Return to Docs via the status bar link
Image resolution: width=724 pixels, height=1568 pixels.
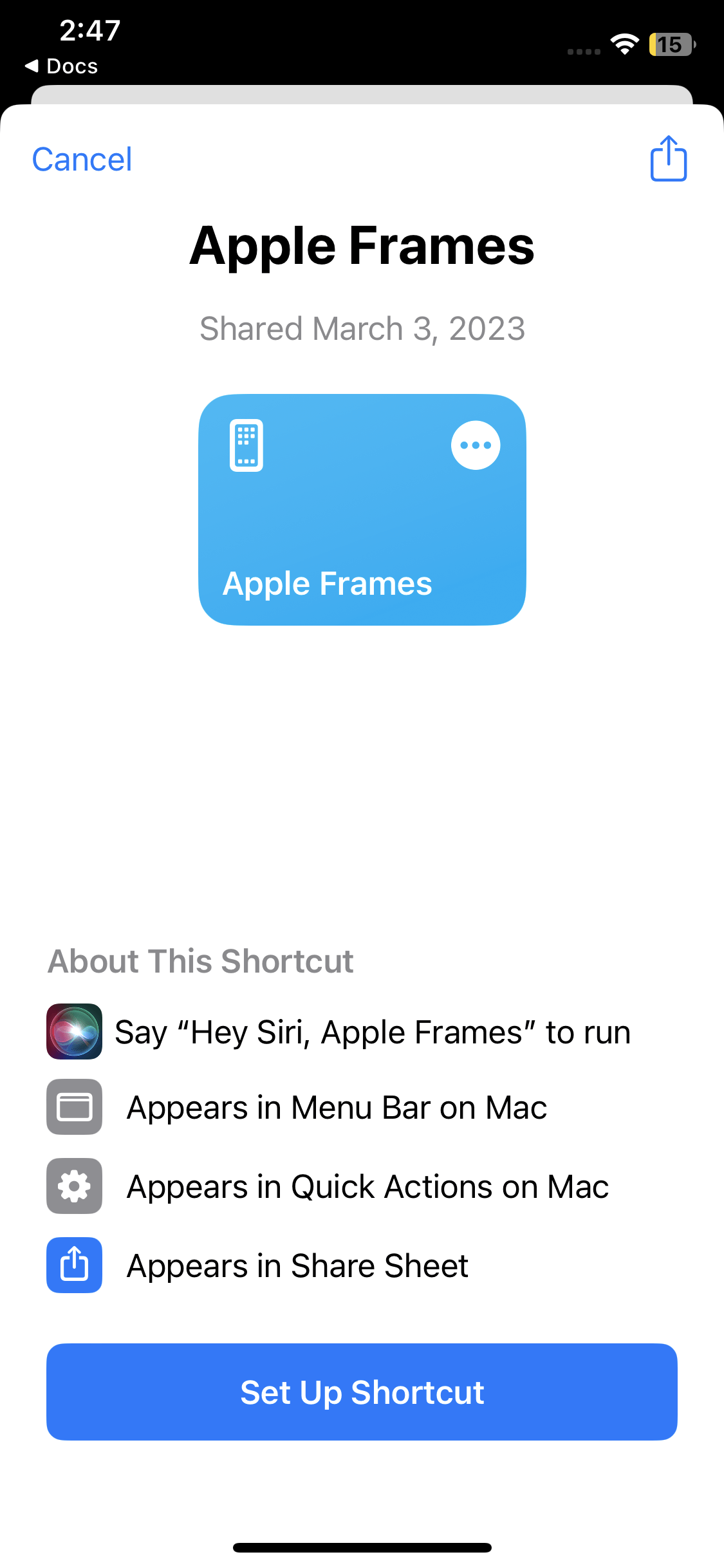(62, 66)
